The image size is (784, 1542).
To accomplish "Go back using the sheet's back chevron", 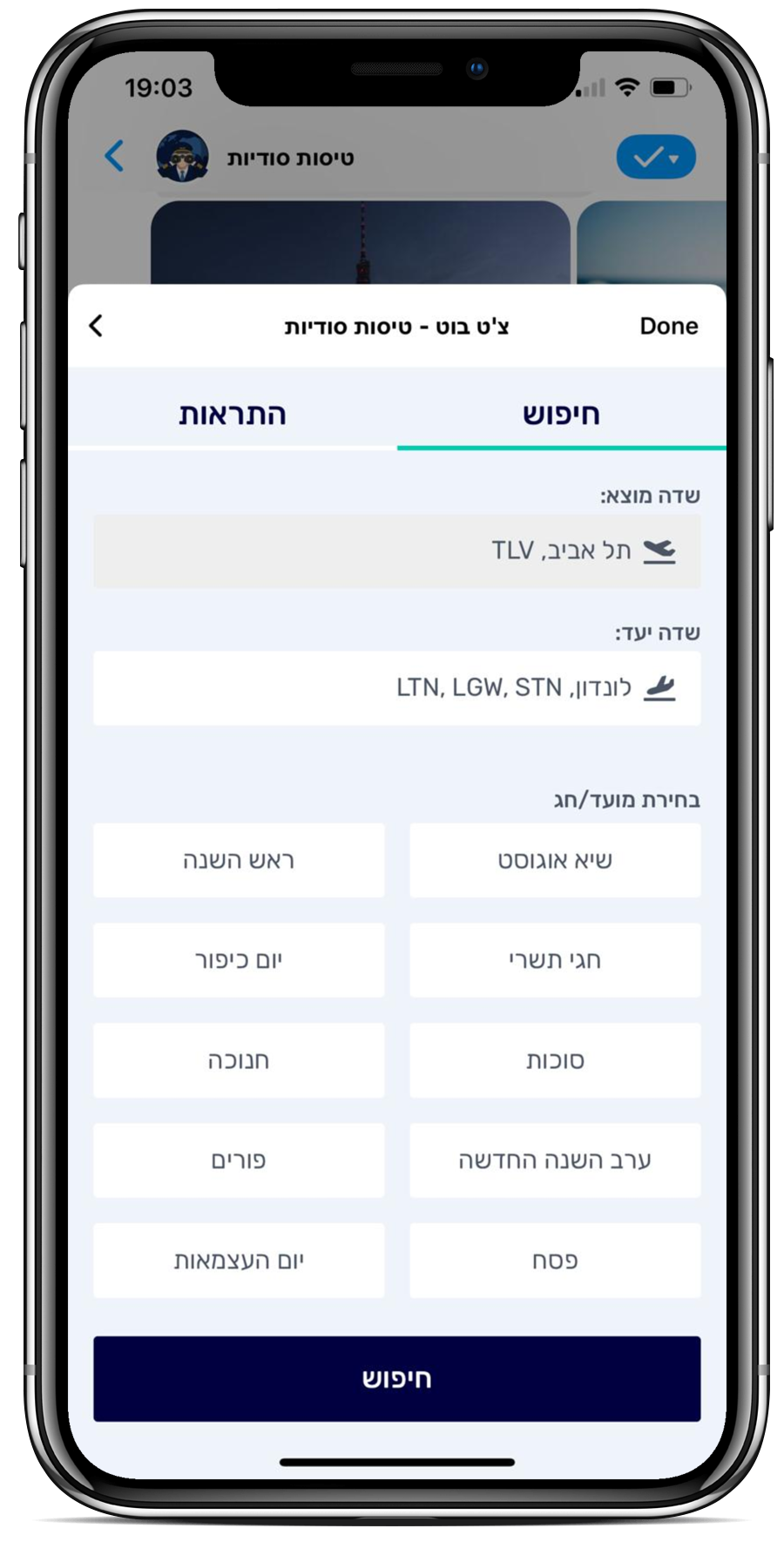I will pos(97,326).
